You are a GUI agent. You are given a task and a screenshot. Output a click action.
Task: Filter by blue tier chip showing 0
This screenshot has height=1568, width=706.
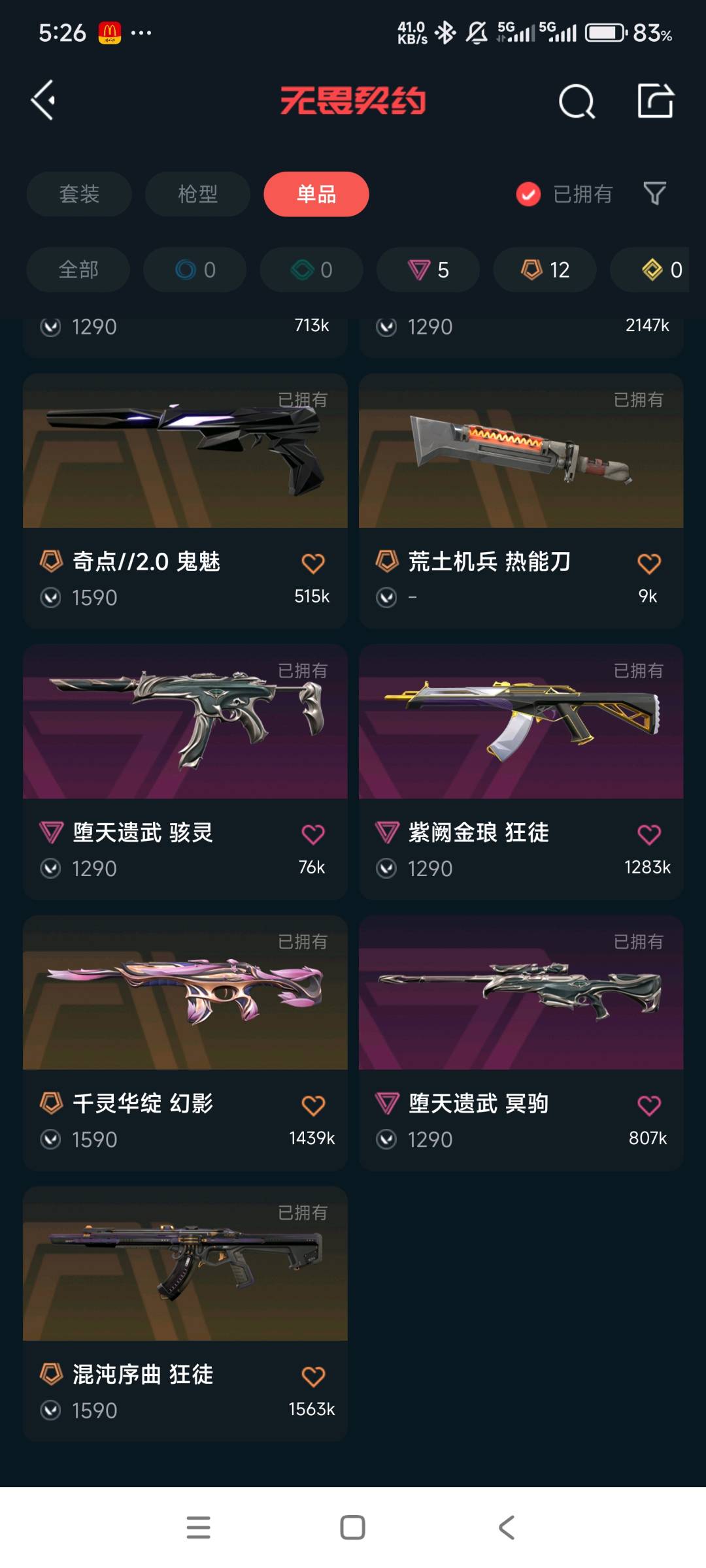(x=195, y=270)
